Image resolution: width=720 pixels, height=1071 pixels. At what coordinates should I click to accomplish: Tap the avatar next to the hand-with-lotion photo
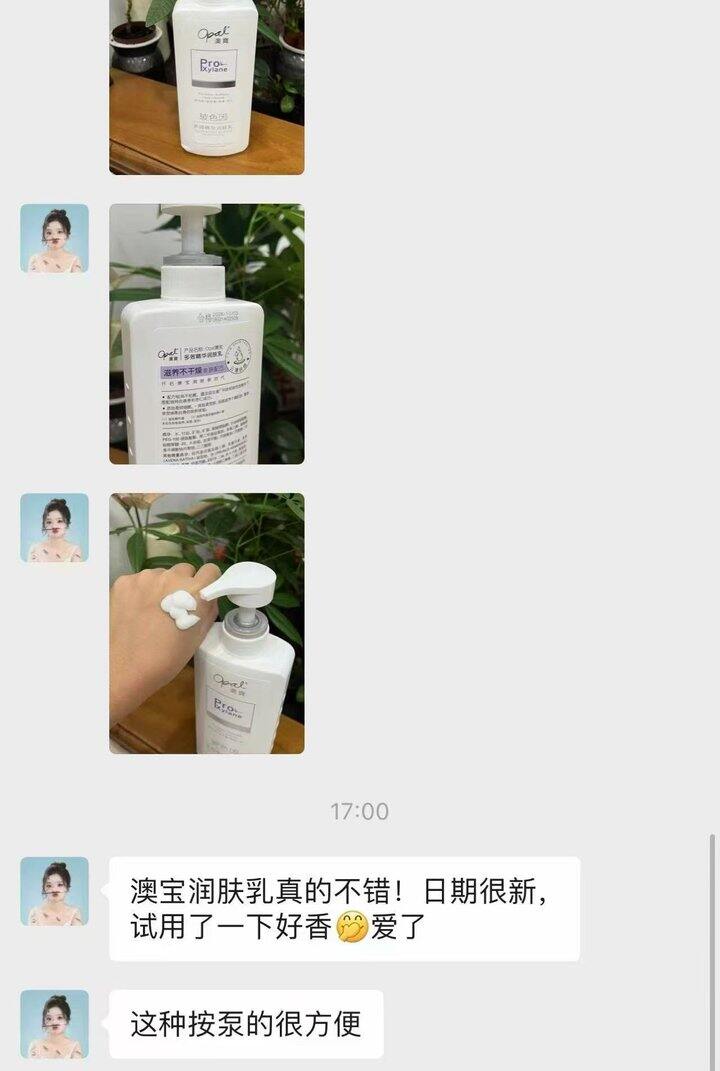tap(54, 527)
